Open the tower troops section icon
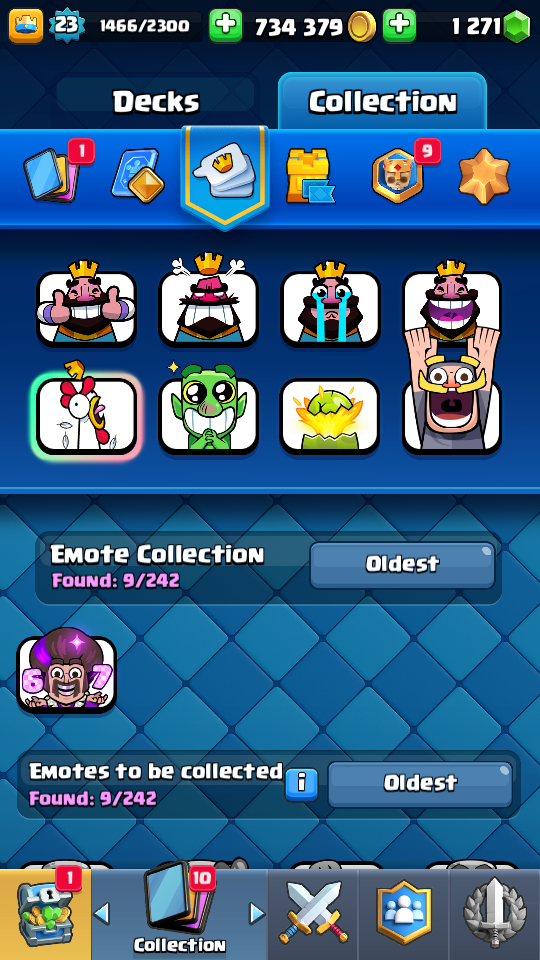This screenshot has height=960, width=540. (310, 176)
